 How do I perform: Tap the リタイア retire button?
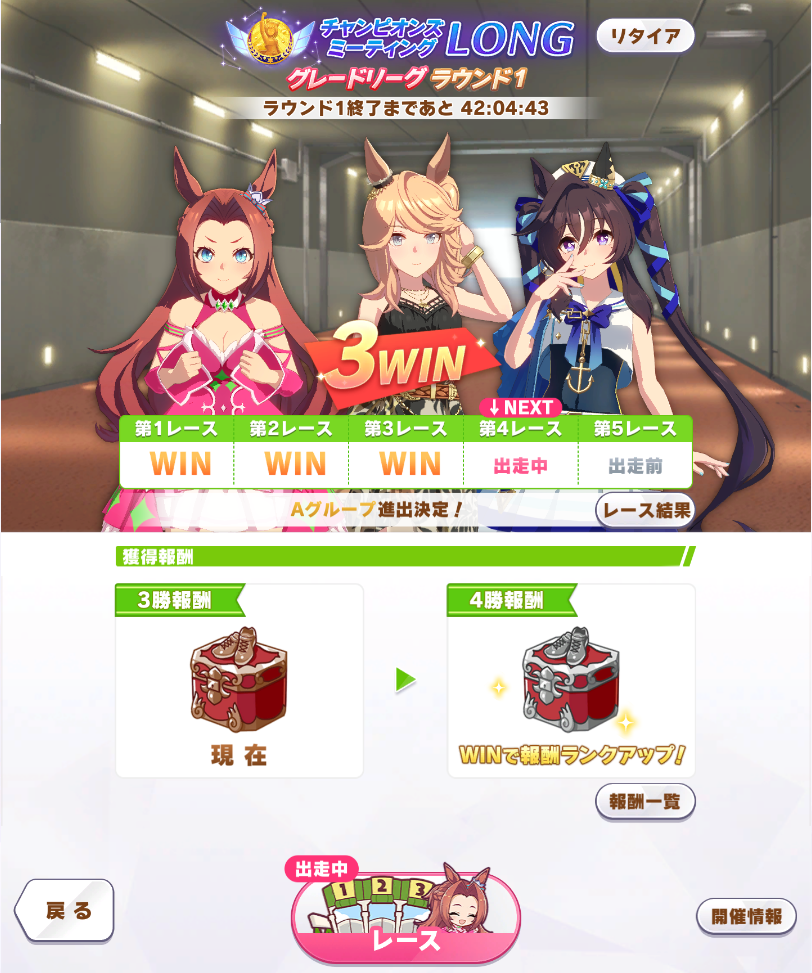click(x=645, y=36)
